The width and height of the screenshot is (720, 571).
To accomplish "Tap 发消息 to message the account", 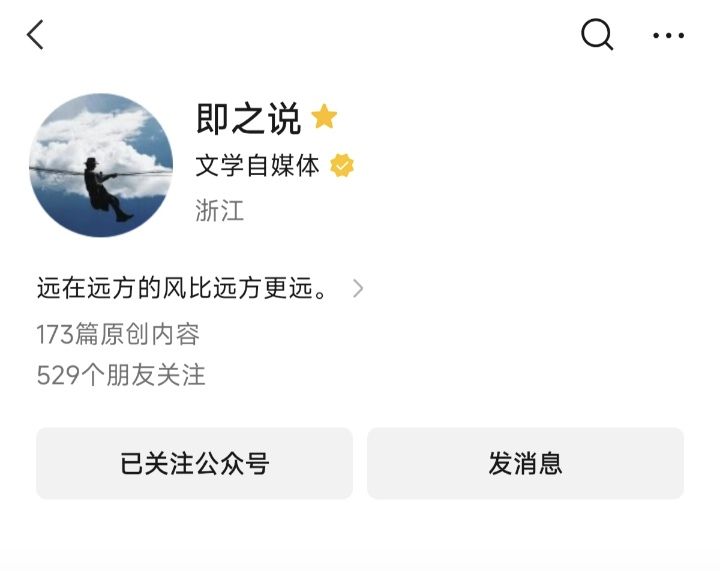I will (x=525, y=463).
